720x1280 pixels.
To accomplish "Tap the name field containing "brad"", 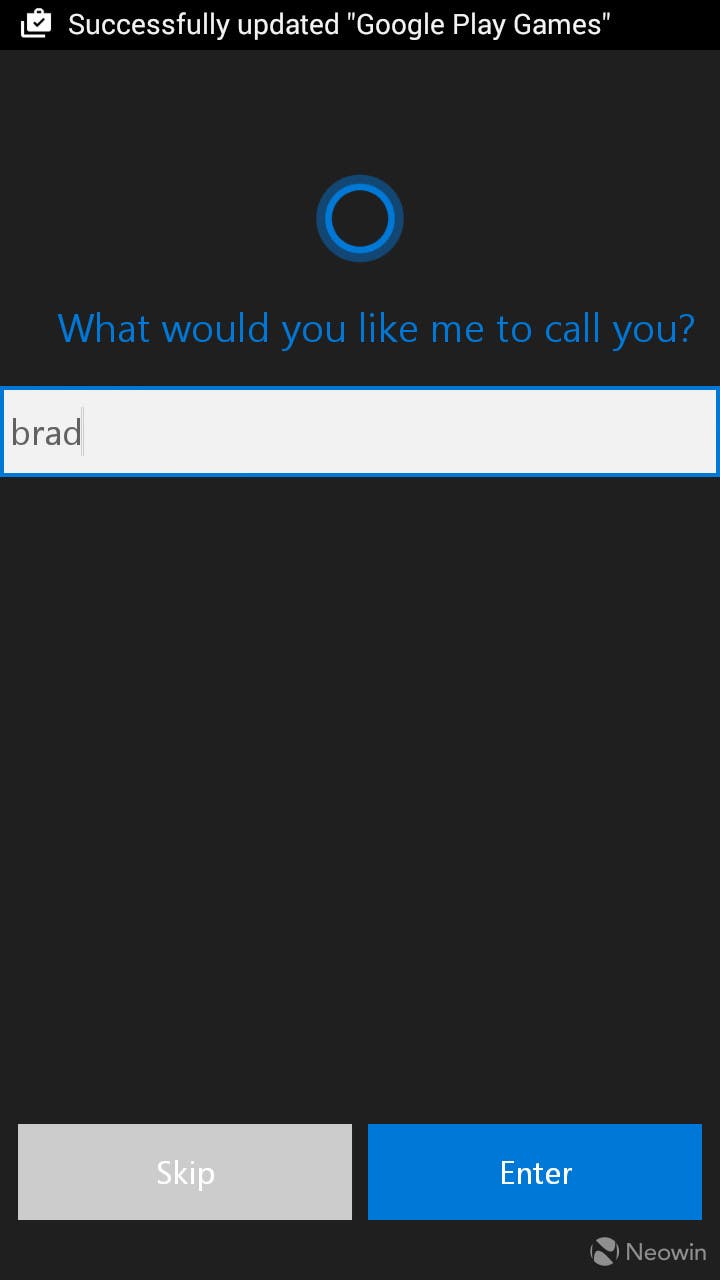I will [360, 431].
